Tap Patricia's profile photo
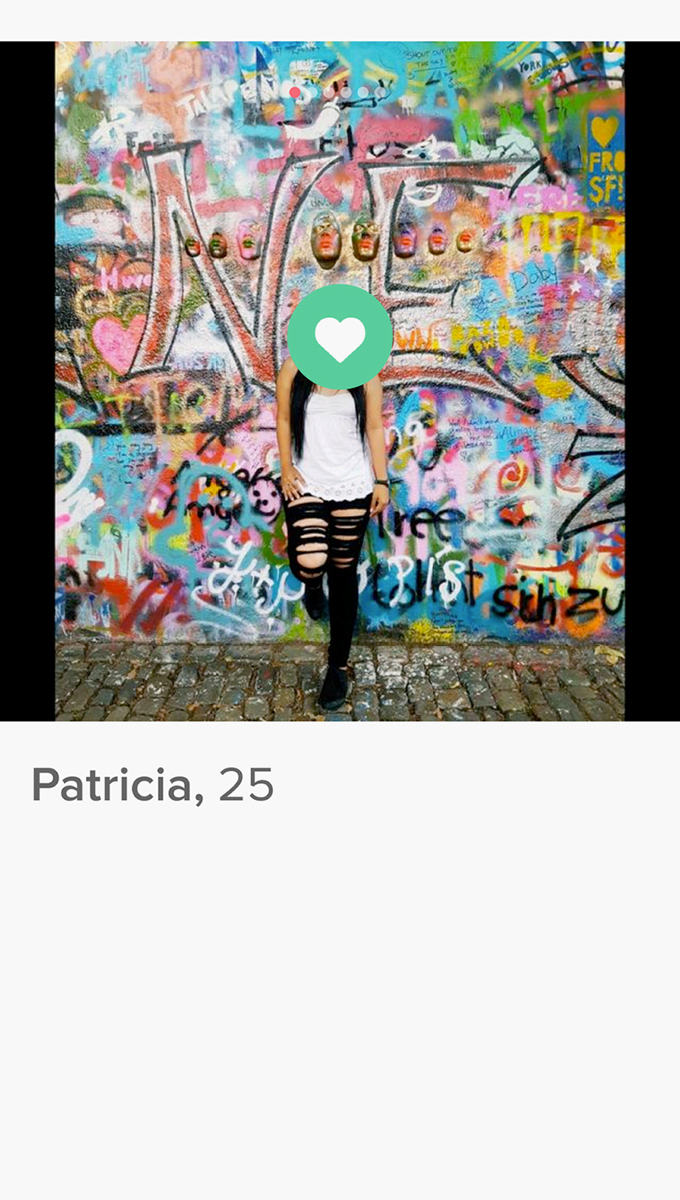The image size is (680, 1200). coord(340,381)
